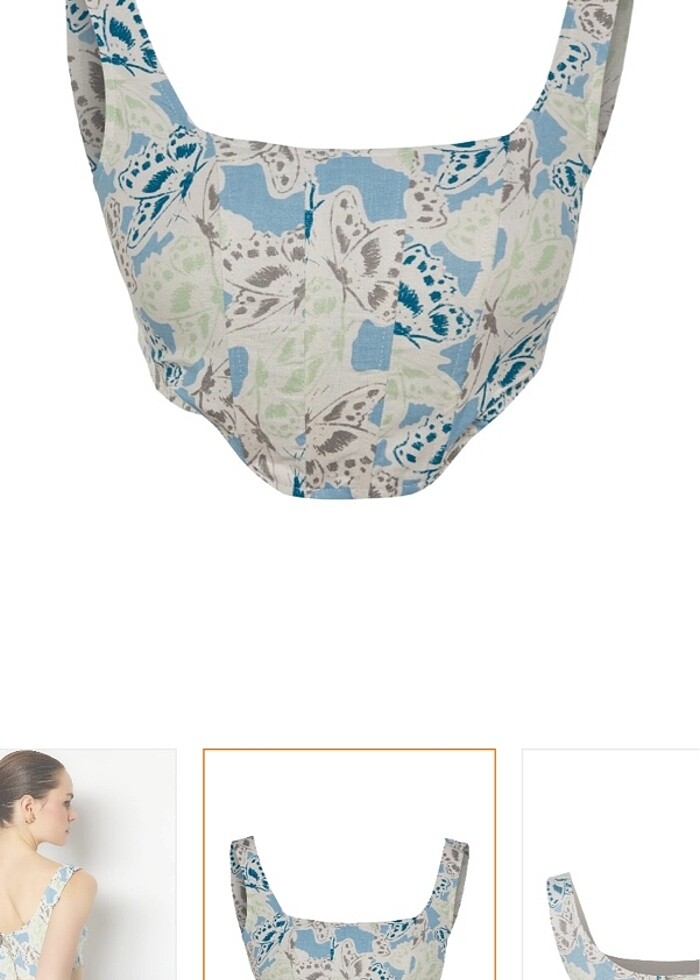Open the thumbnail showing the model's back view

pos(86,864)
